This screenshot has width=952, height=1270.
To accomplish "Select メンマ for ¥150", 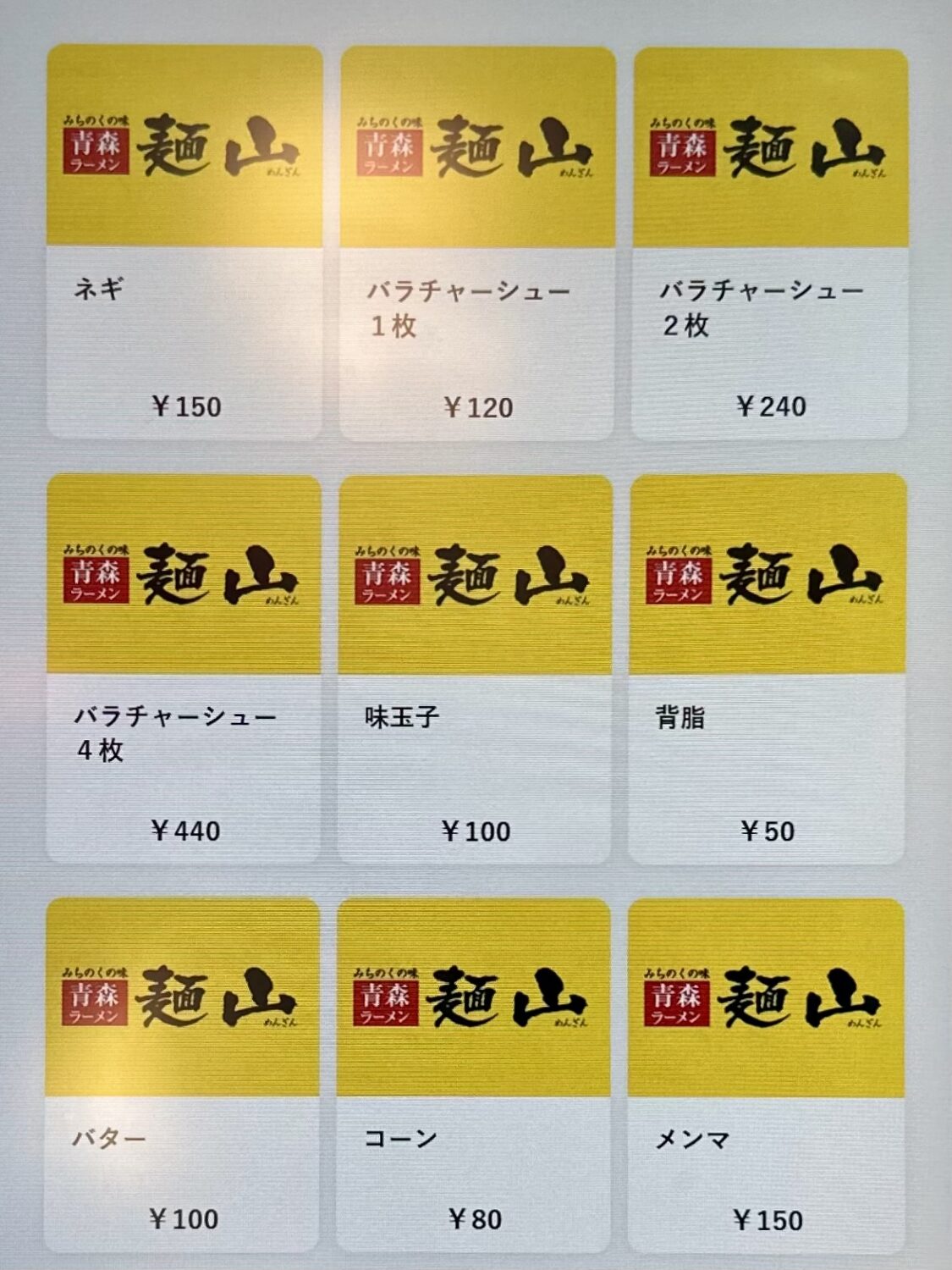I will click(x=766, y=1075).
